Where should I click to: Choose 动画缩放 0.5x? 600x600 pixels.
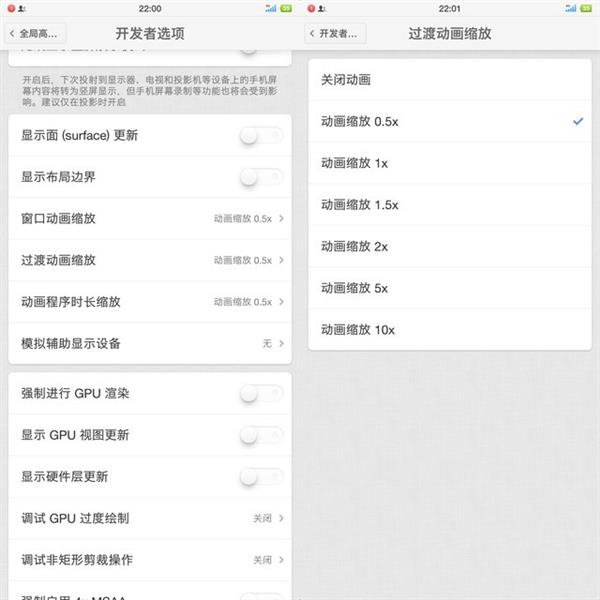tap(449, 121)
